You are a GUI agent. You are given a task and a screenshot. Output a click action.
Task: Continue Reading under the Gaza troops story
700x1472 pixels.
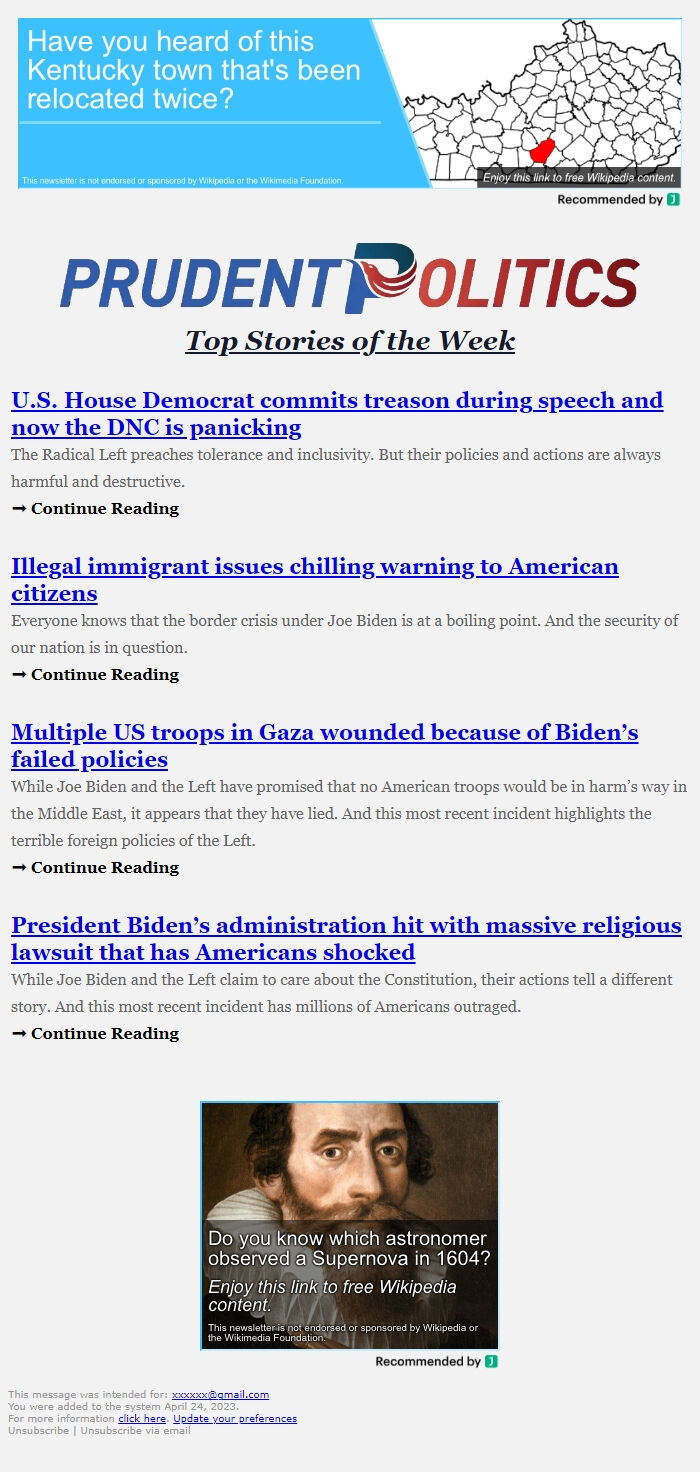click(95, 867)
